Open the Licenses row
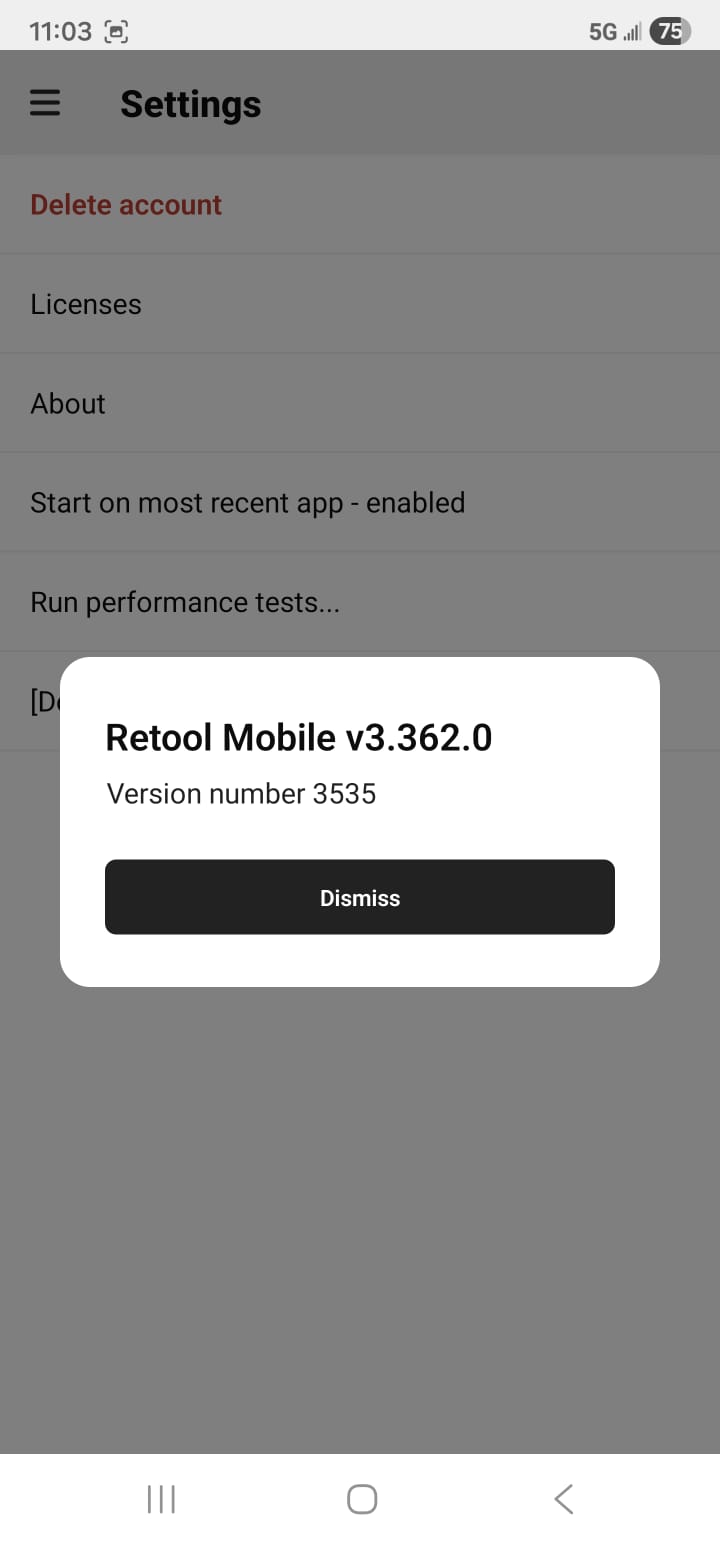The height and width of the screenshot is (1544, 720). click(x=86, y=304)
